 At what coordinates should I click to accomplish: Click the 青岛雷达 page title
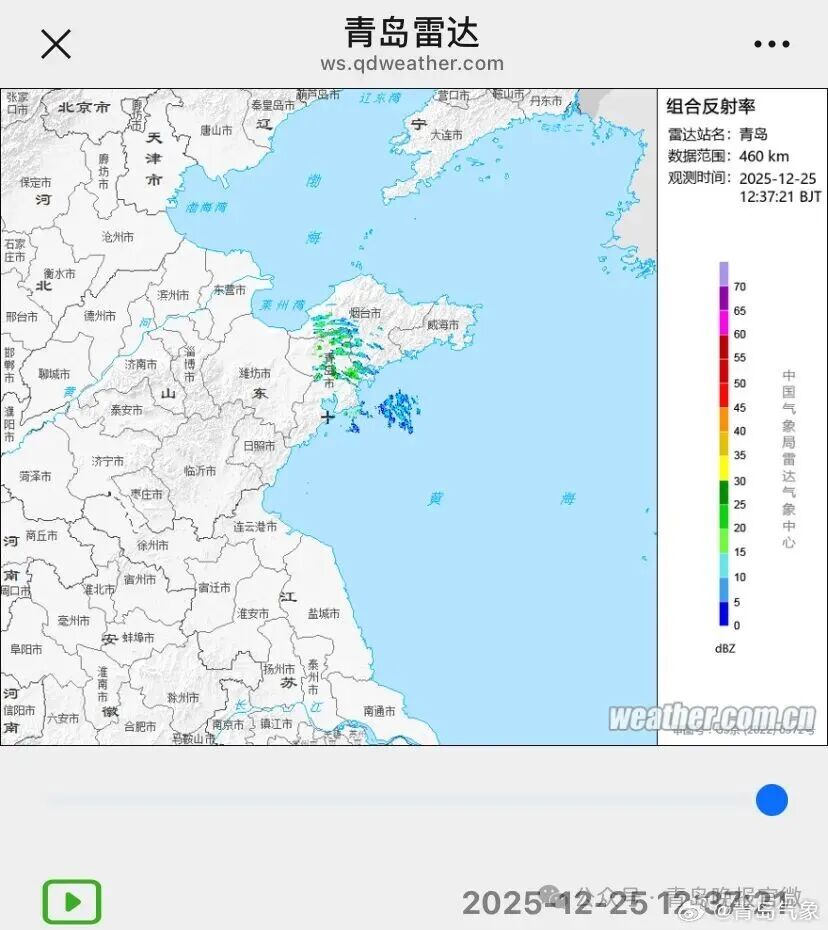pyautogui.click(x=413, y=33)
